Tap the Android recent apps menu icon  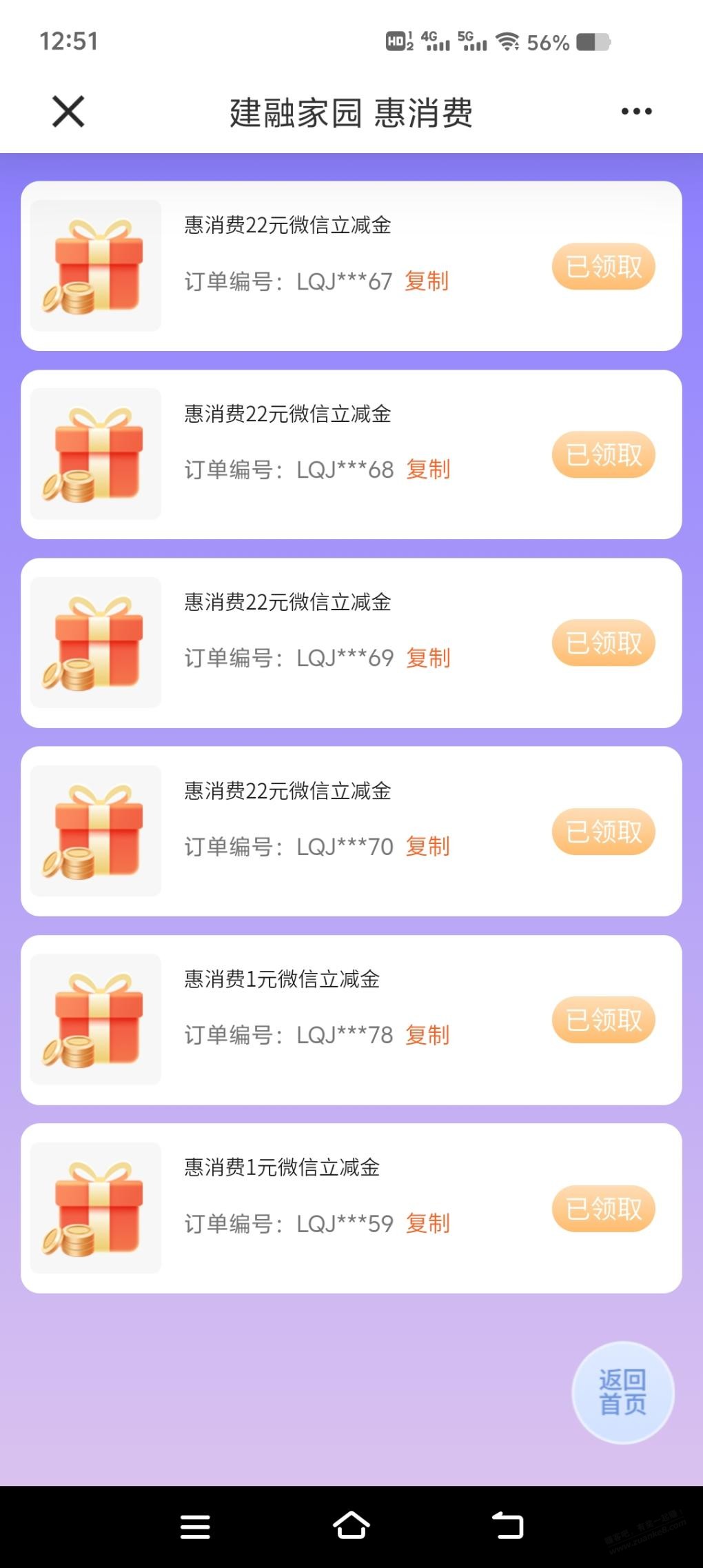click(195, 1526)
